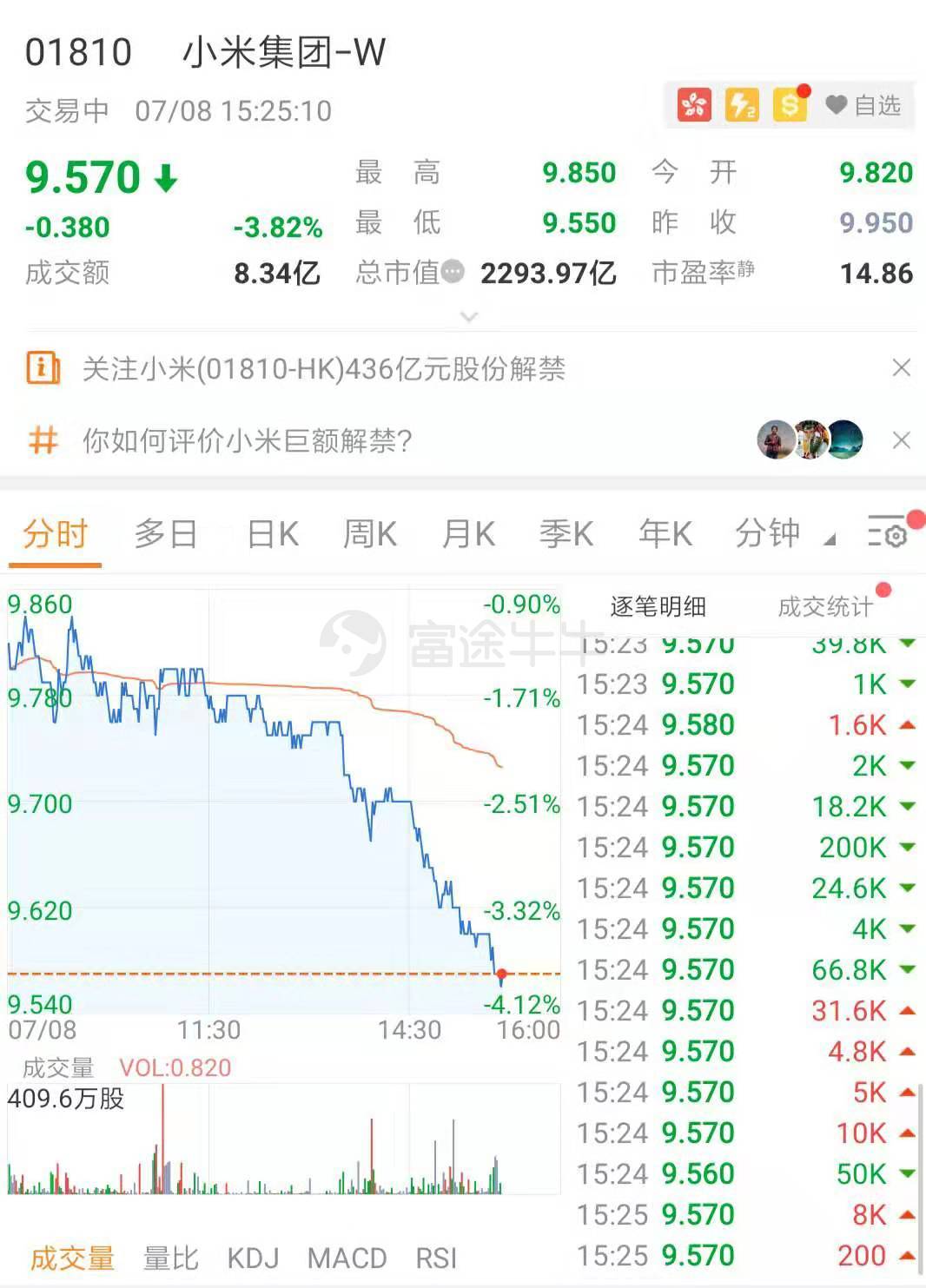This screenshot has height=1288, width=926.
Task: Switch to 年K chart tab
Action: [665, 533]
